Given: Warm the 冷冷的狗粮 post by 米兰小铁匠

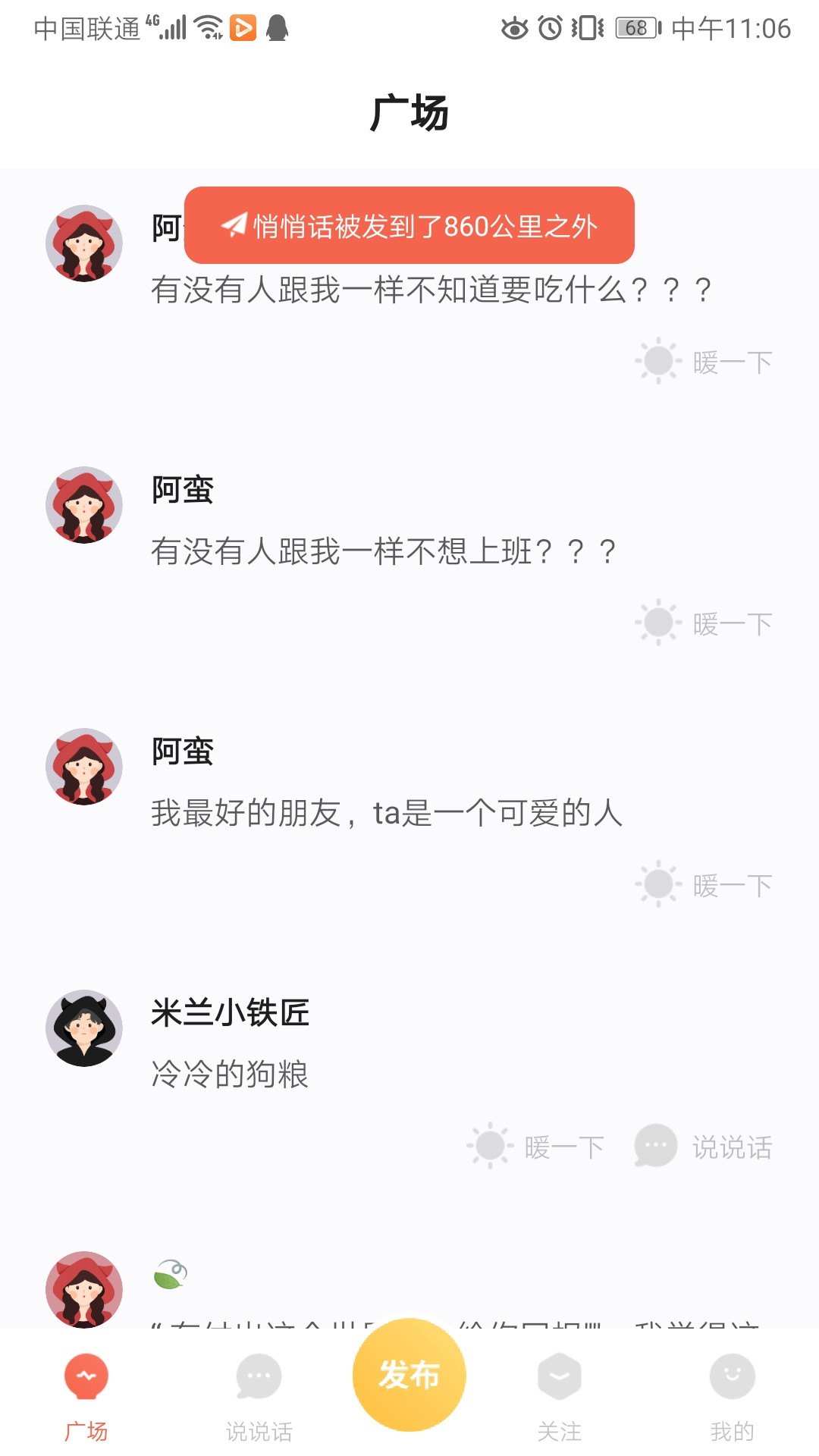Looking at the screenshot, I should coord(538,1147).
